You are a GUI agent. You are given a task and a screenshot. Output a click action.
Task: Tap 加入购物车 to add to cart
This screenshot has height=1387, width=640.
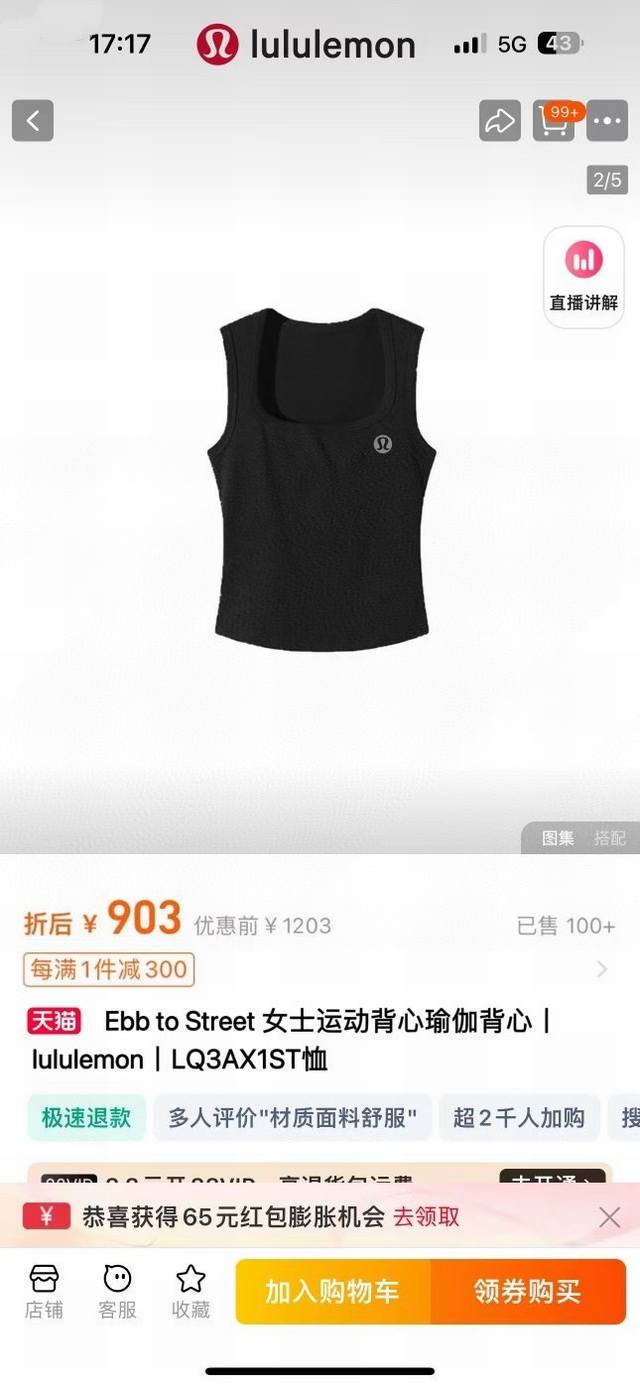[x=332, y=1291]
